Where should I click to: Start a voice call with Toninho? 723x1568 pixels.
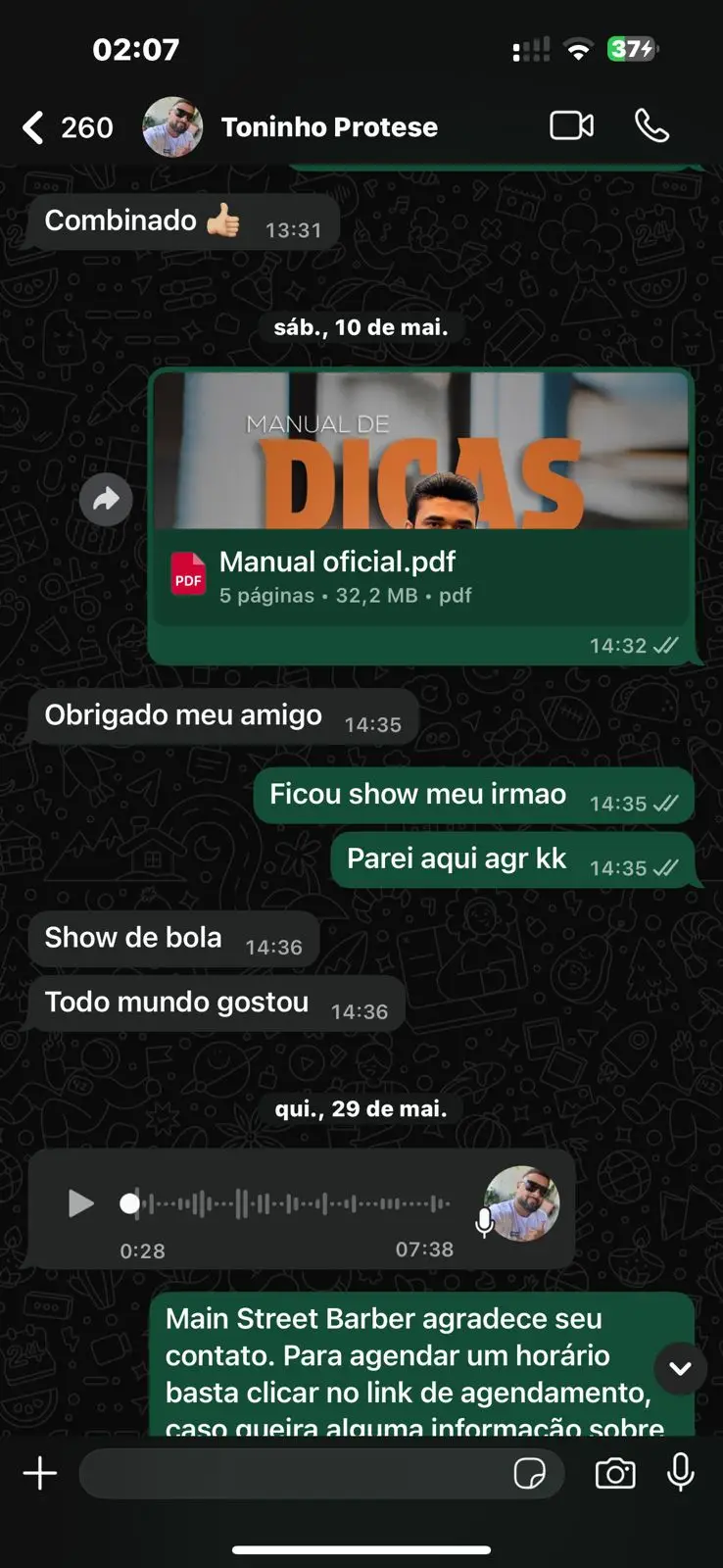point(651,126)
